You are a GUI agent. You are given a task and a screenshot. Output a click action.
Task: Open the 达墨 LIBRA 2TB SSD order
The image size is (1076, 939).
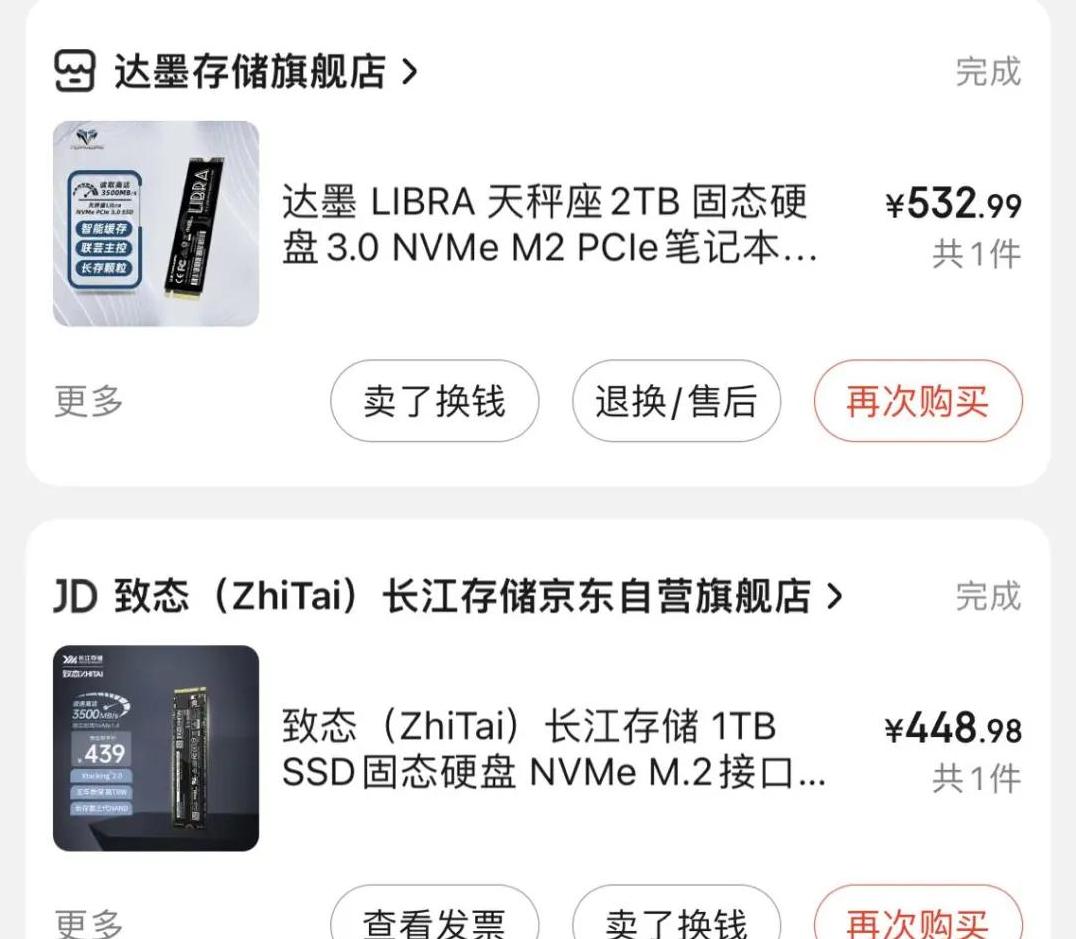[548, 226]
